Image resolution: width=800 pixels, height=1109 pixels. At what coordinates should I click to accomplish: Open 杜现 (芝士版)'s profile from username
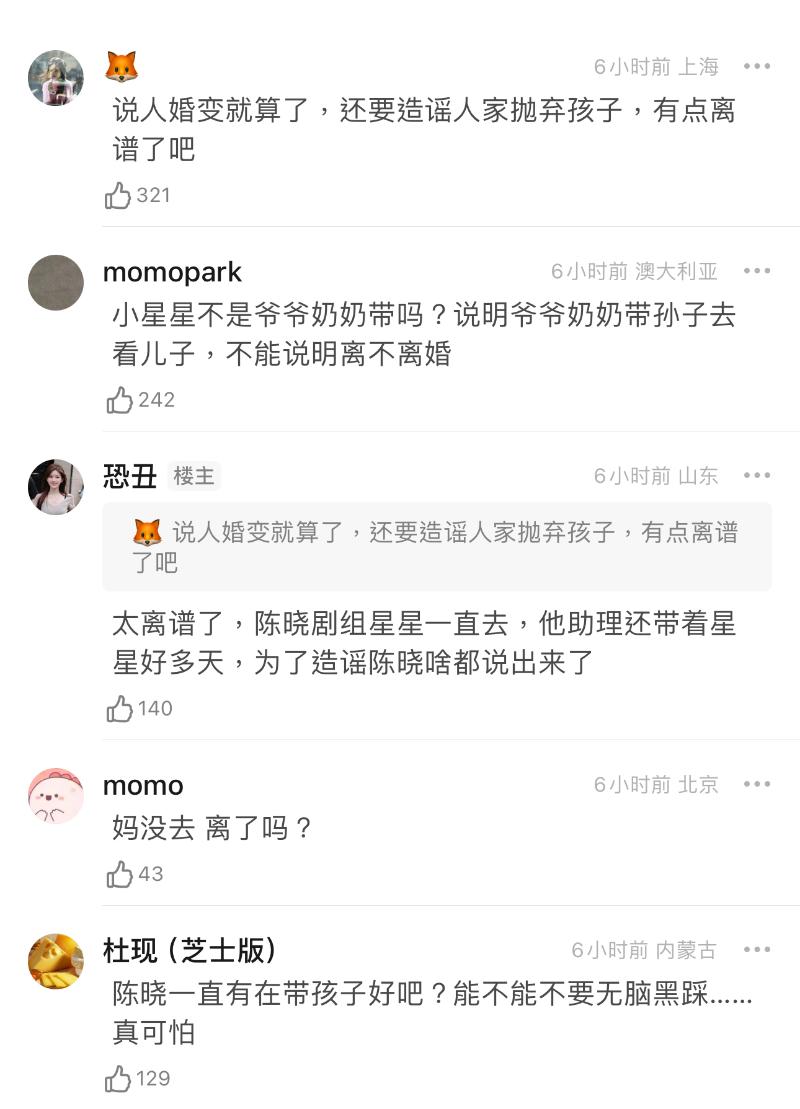click(x=190, y=950)
